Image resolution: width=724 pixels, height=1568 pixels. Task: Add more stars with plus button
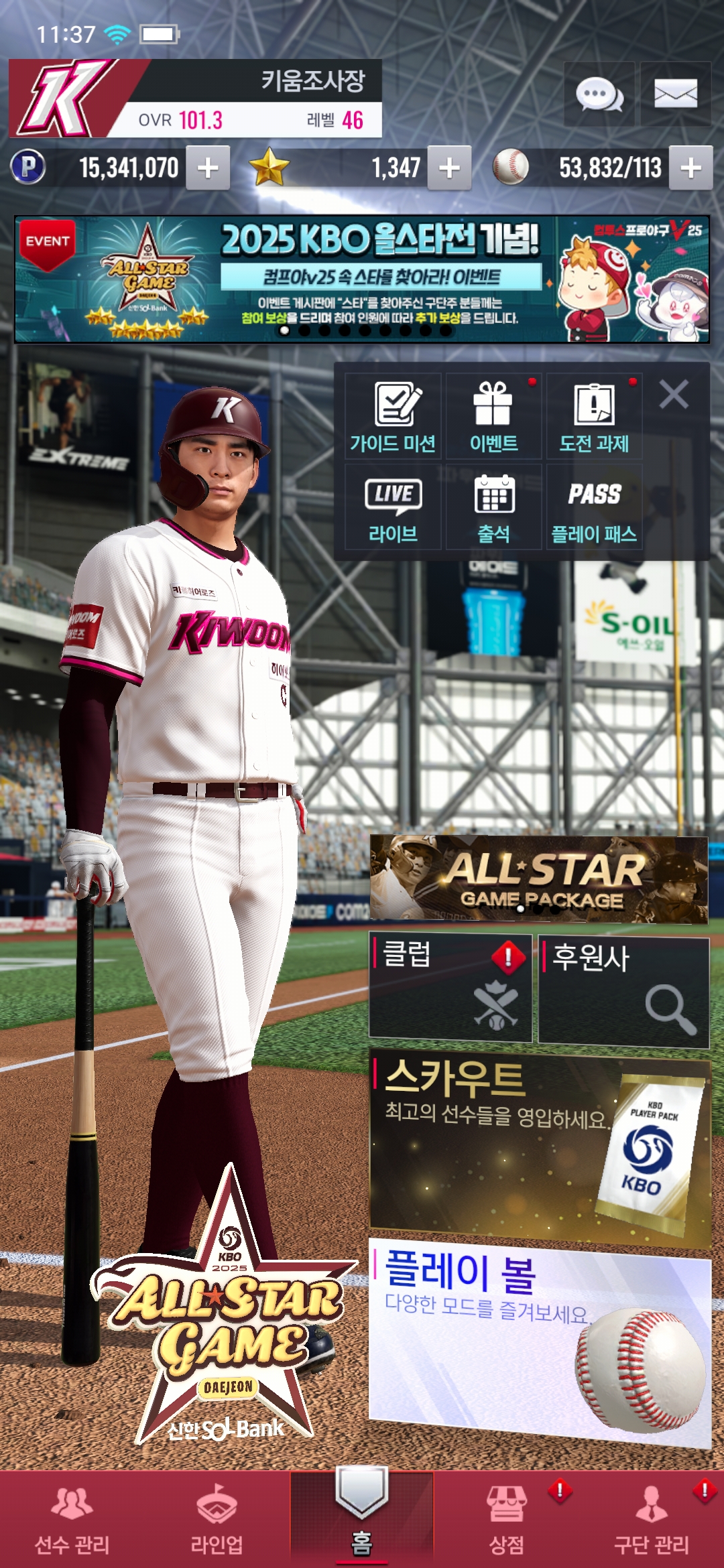pos(449,168)
